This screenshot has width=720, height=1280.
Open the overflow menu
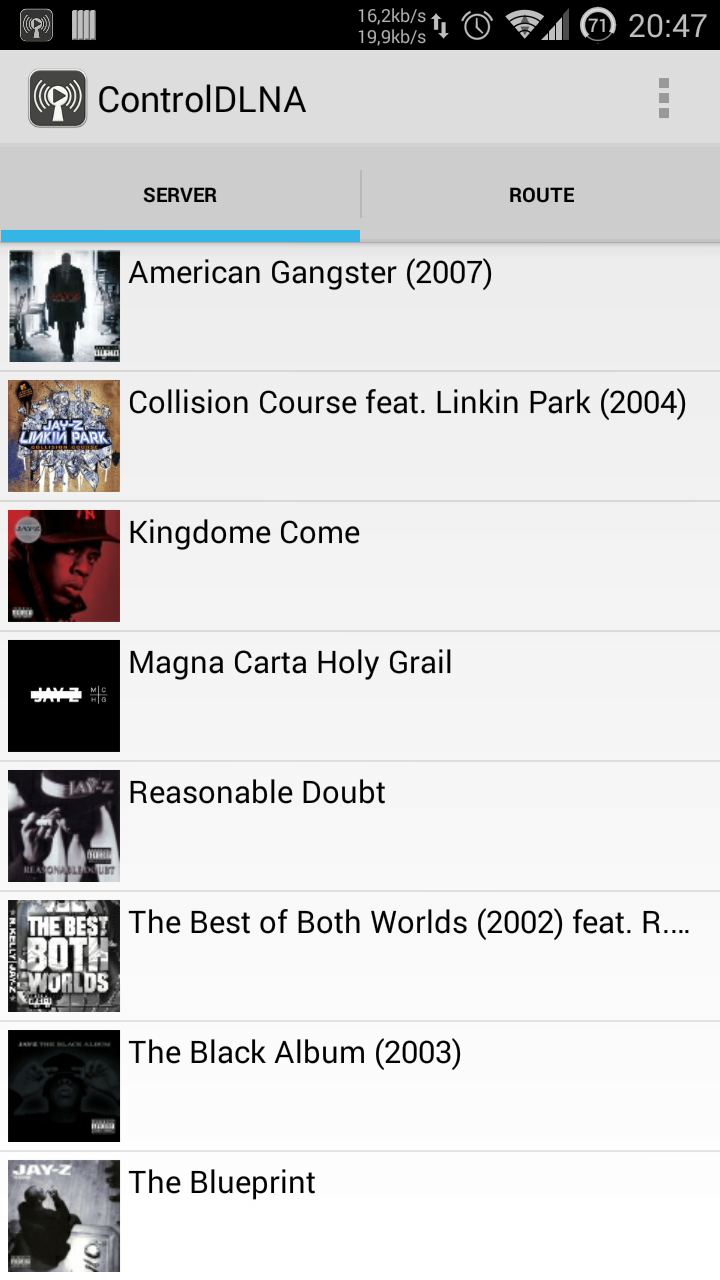pyautogui.click(x=663, y=99)
